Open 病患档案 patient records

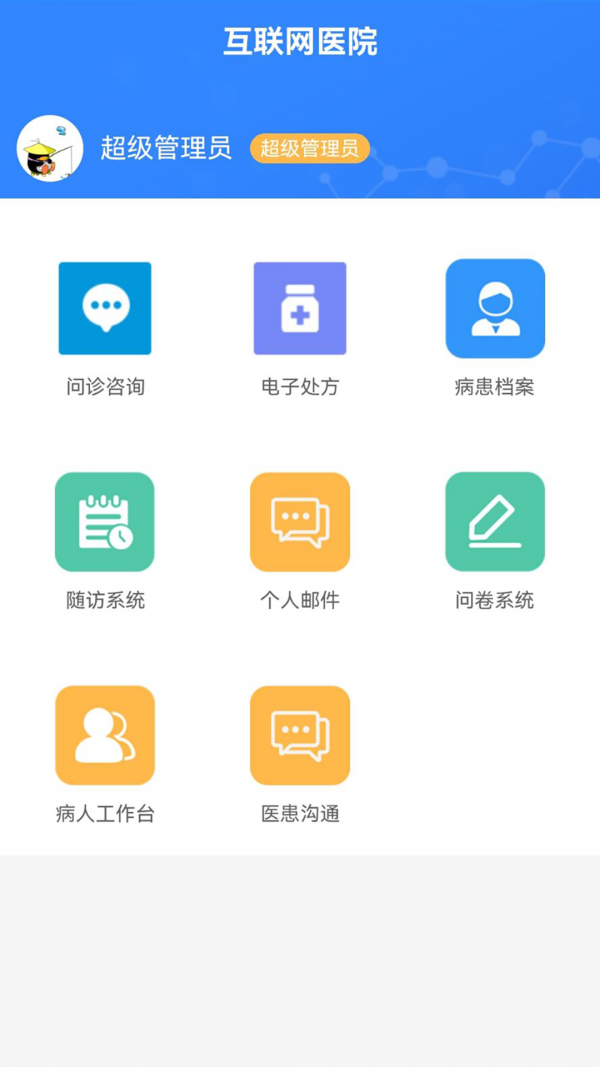(x=495, y=308)
